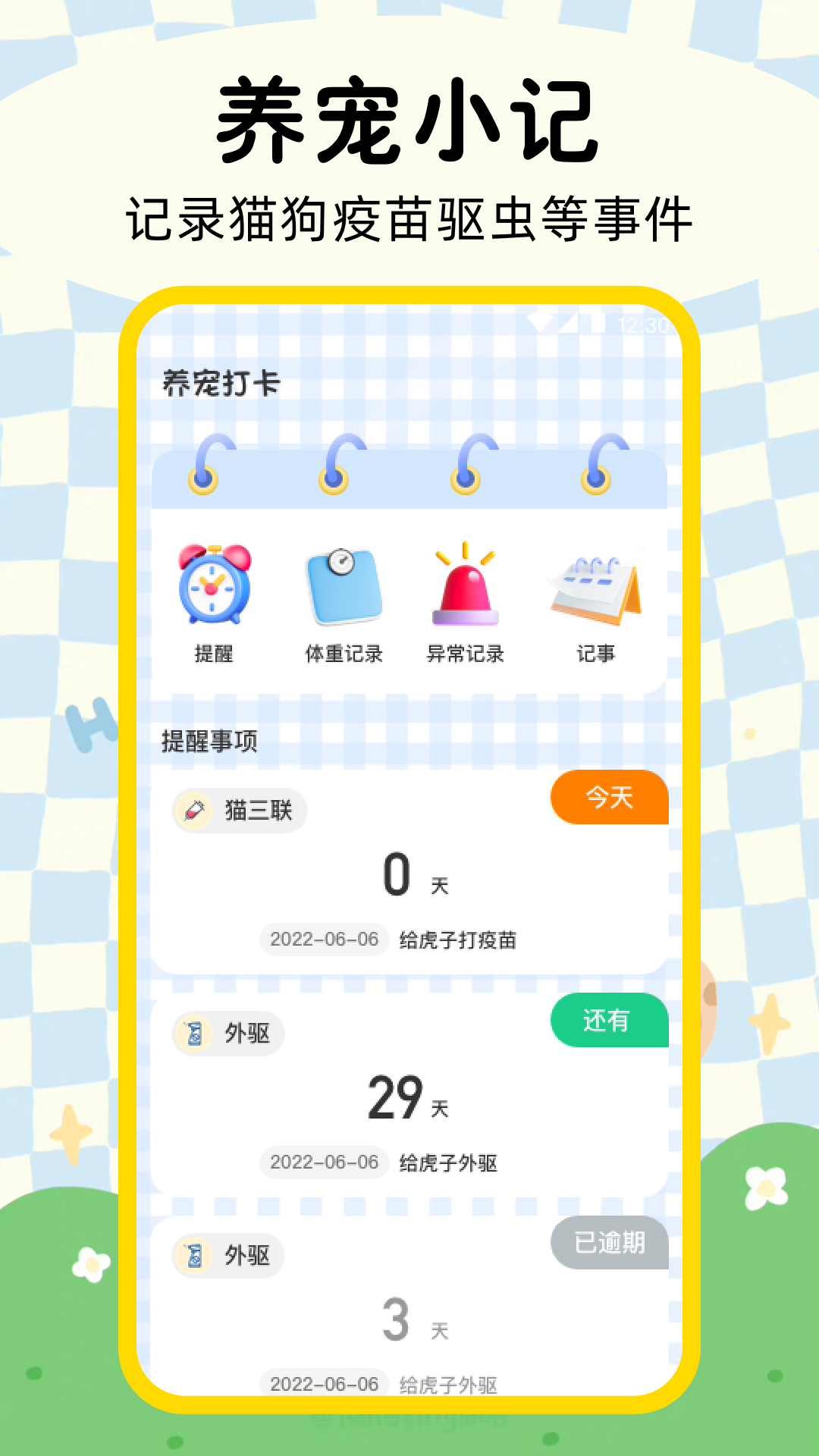Tap the 外驱 pill label on middle card

pos(227,1033)
